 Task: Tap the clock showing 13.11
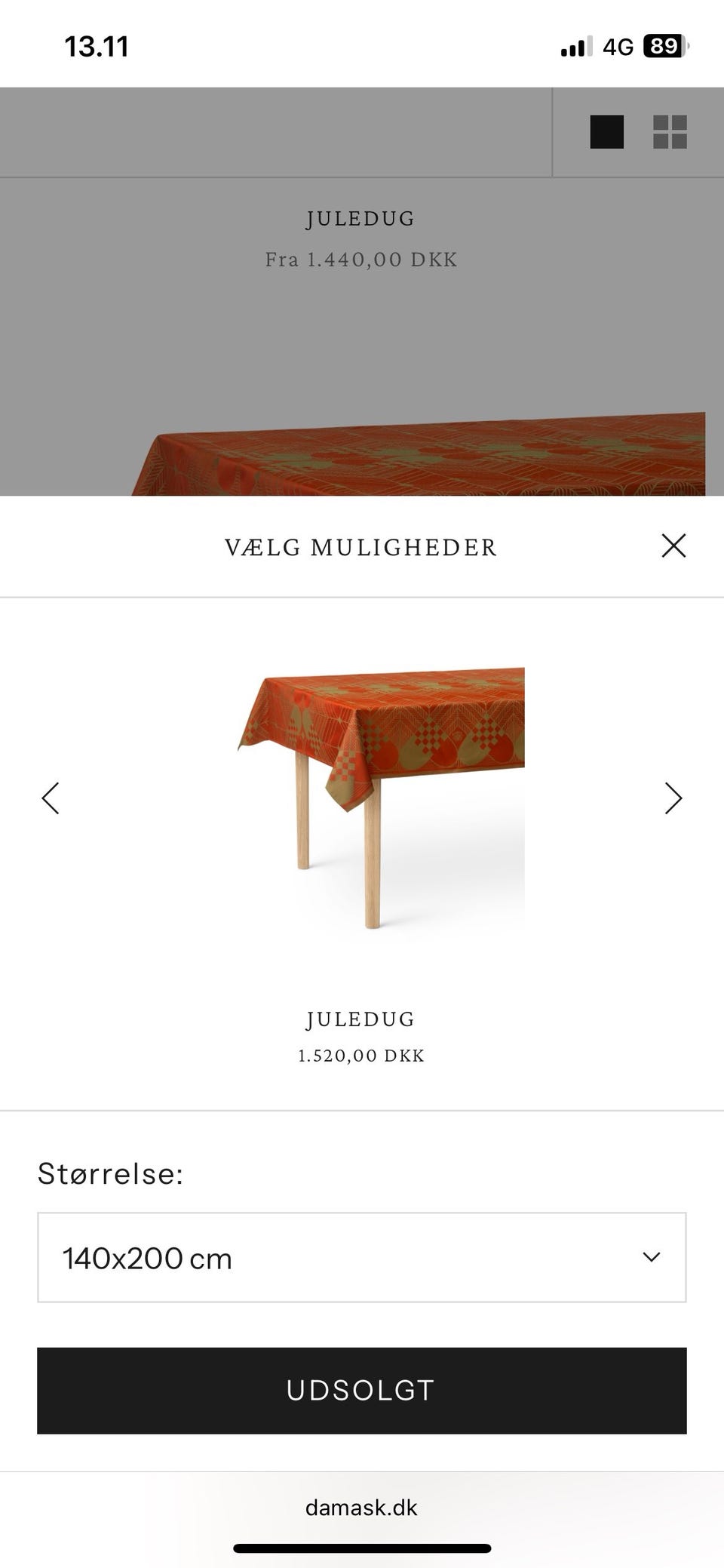coord(95,45)
